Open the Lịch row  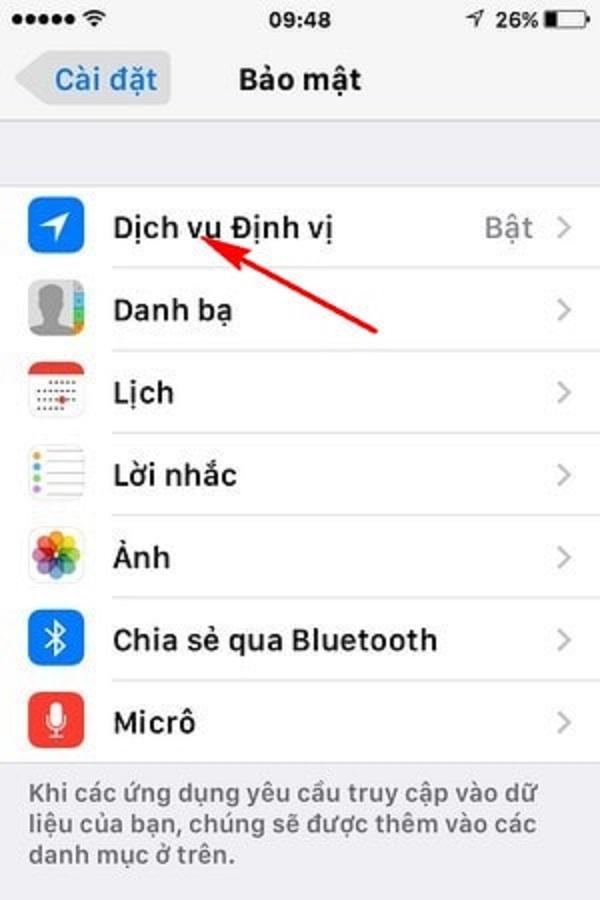pyautogui.click(x=300, y=392)
